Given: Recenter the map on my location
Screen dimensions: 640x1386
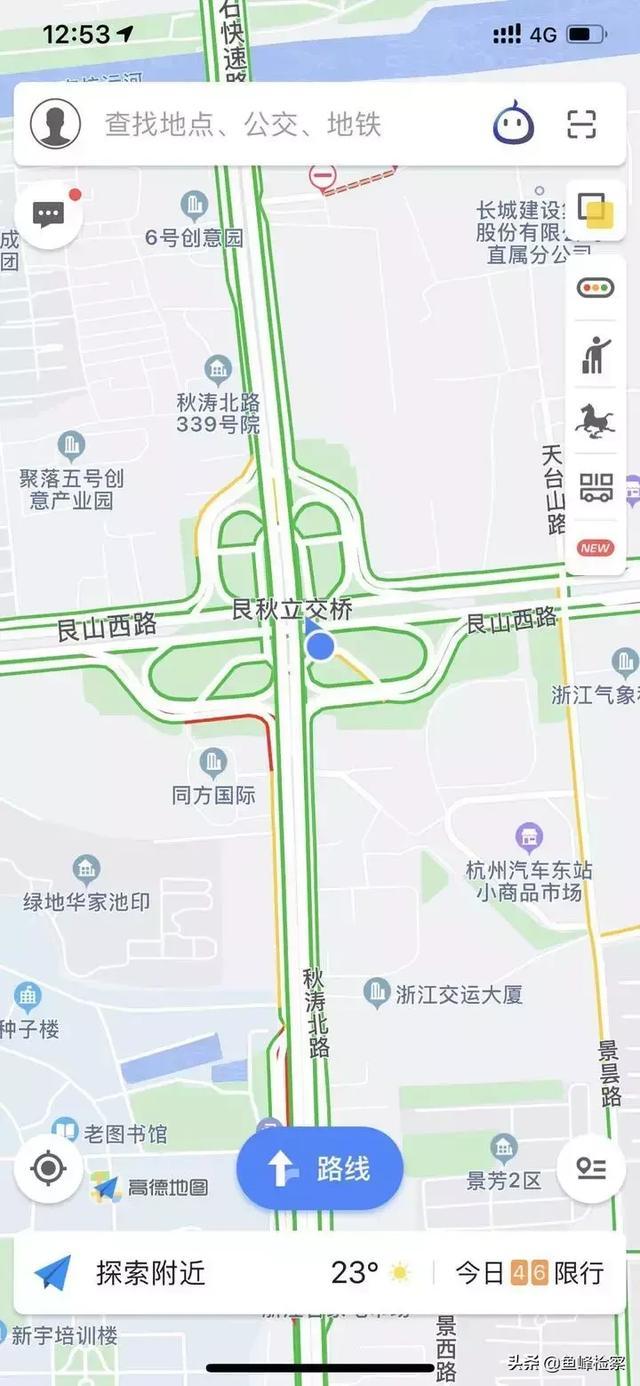Looking at the screenshot, I should 48,1168.
